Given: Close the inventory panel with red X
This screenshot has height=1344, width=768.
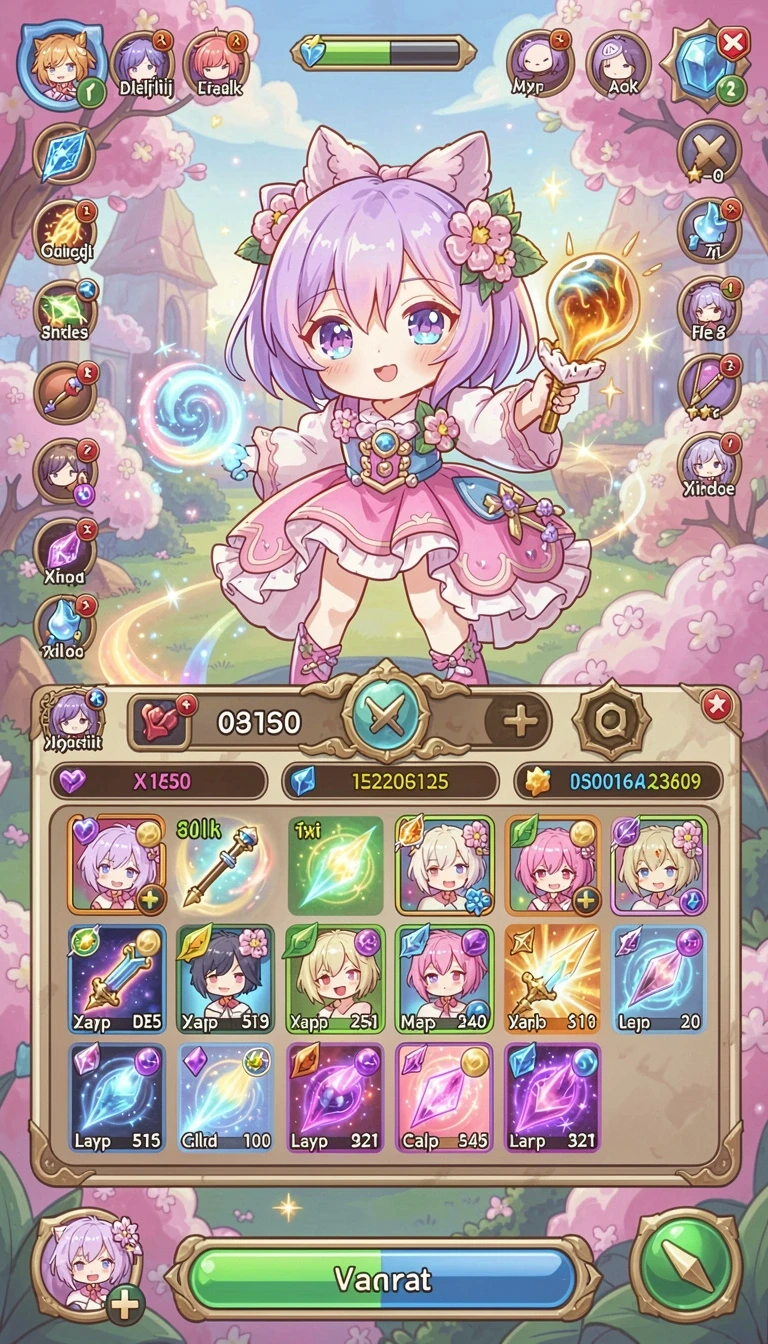Looking at the screenshot, I should [x=716, y=704].
